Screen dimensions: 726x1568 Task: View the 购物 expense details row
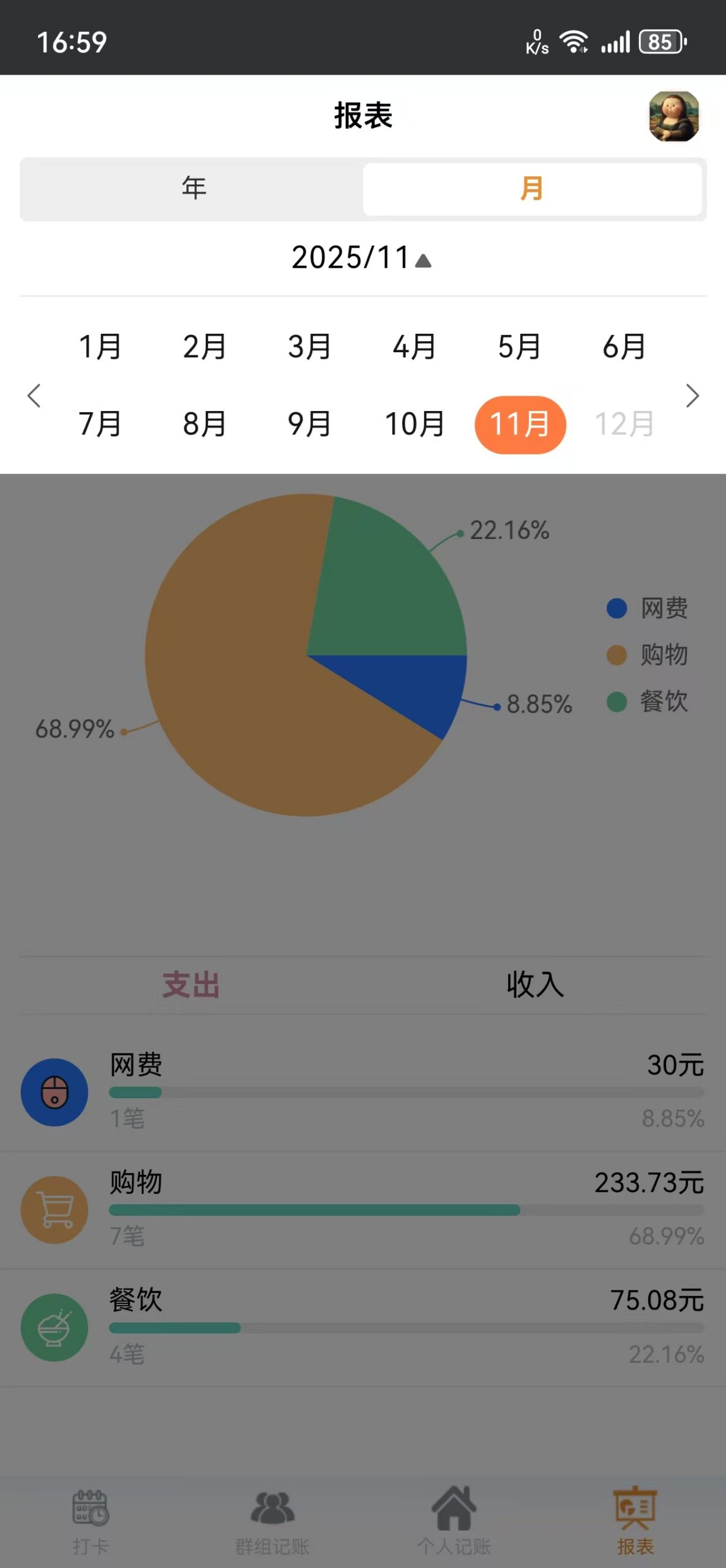[362, 1210]
